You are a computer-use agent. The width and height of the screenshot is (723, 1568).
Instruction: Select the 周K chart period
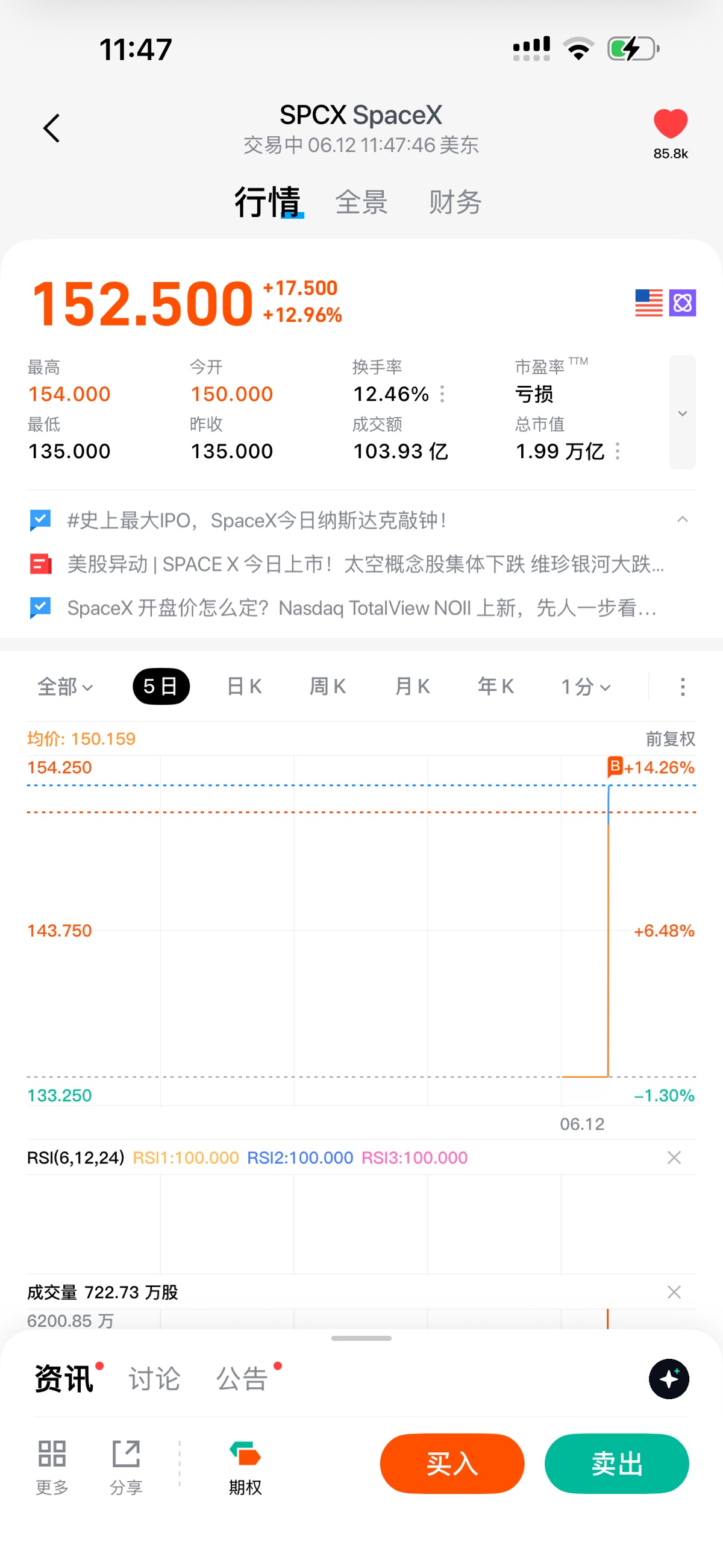point(328,687)
